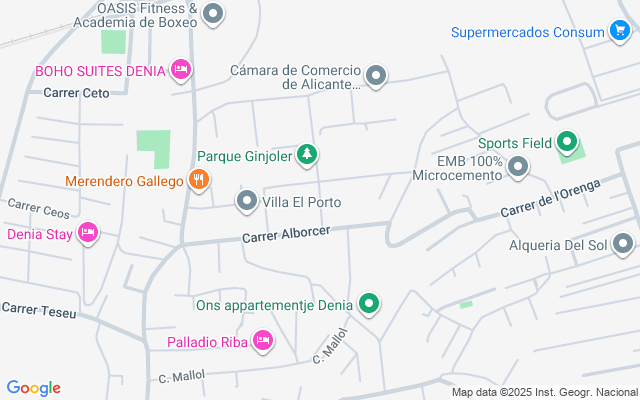
Task: Open the Villa El Porto marker
Action: point(247,202)
